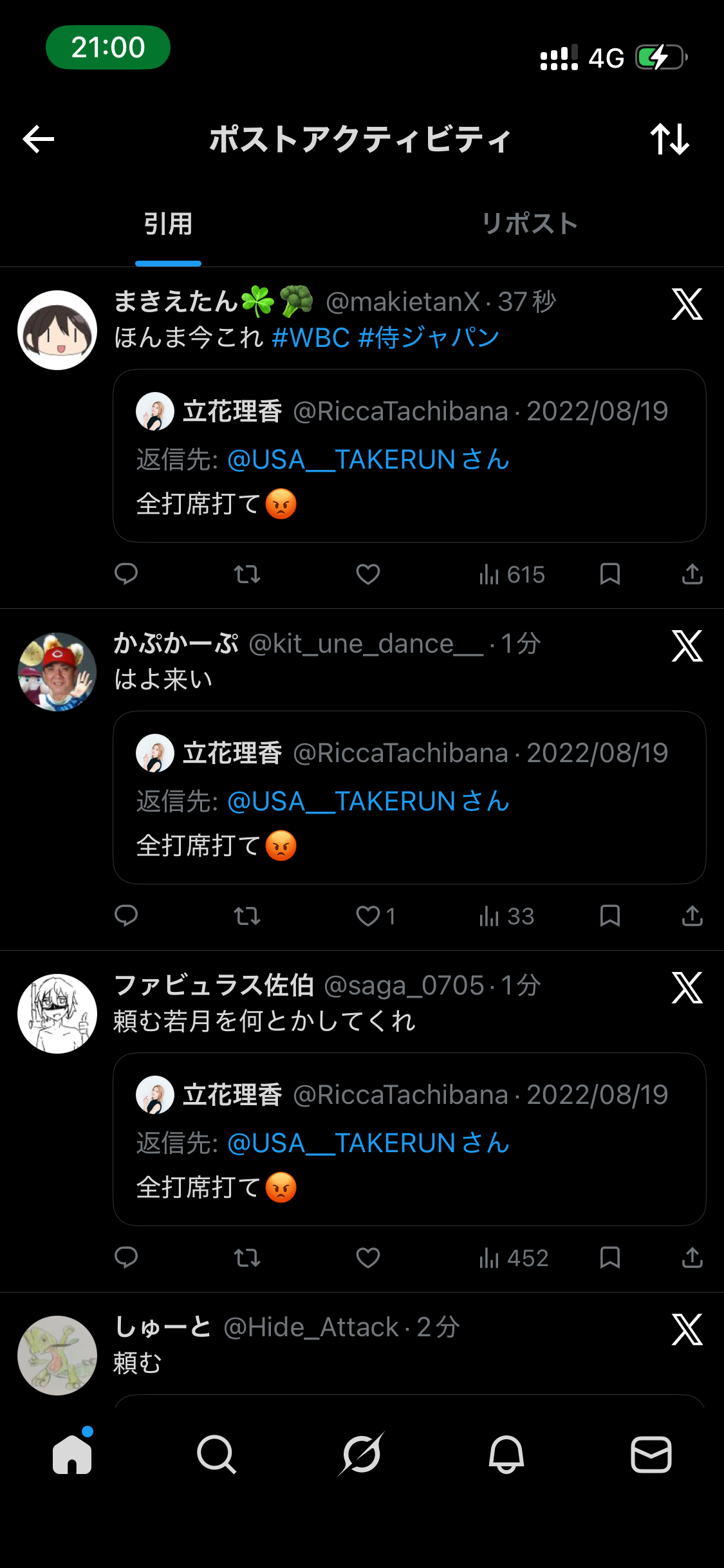Open ファビュラス佐伯's profile avatar
The image size is (724, 1568).
[57, 1014]
